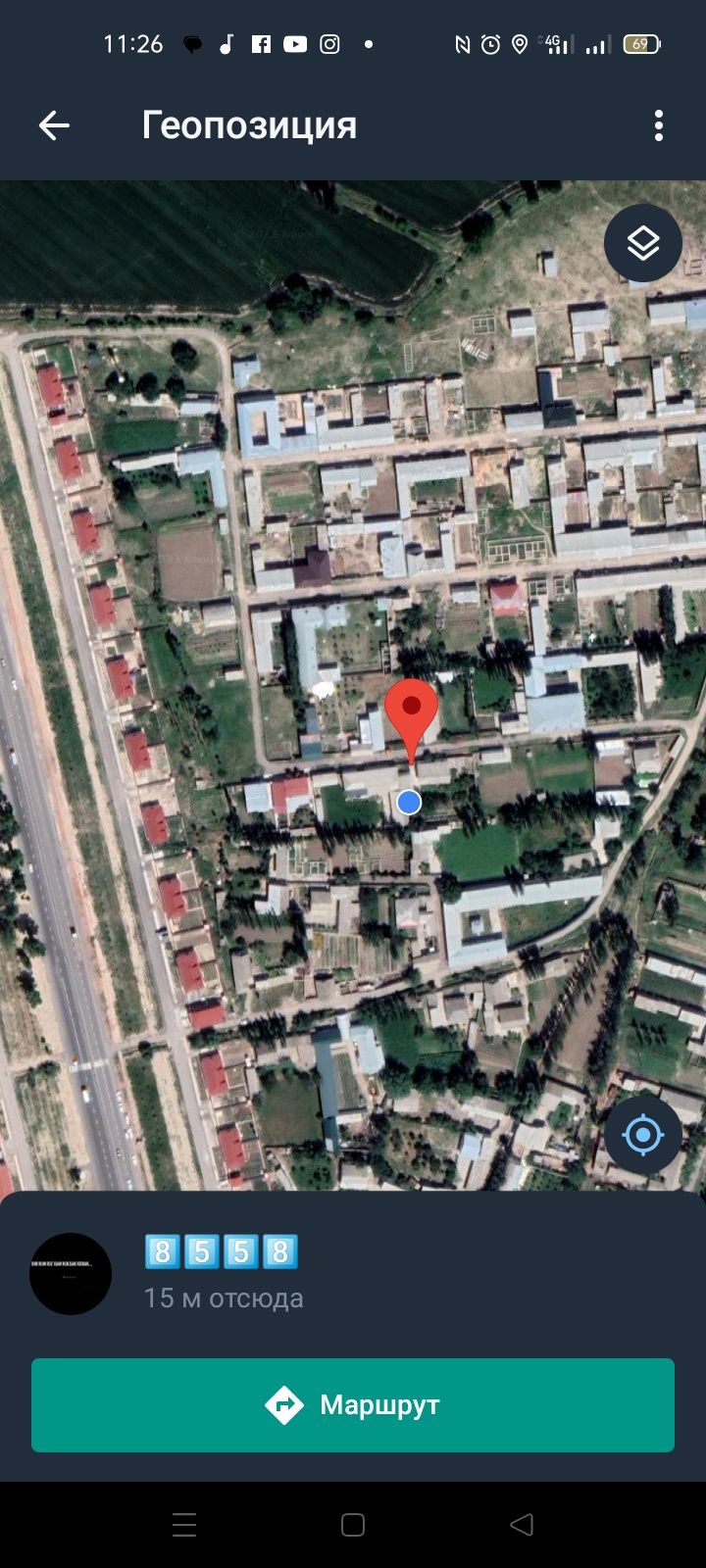Go back from Геопозиция screen
This screenshot has width=706, height=1568.
click(54, 125)
